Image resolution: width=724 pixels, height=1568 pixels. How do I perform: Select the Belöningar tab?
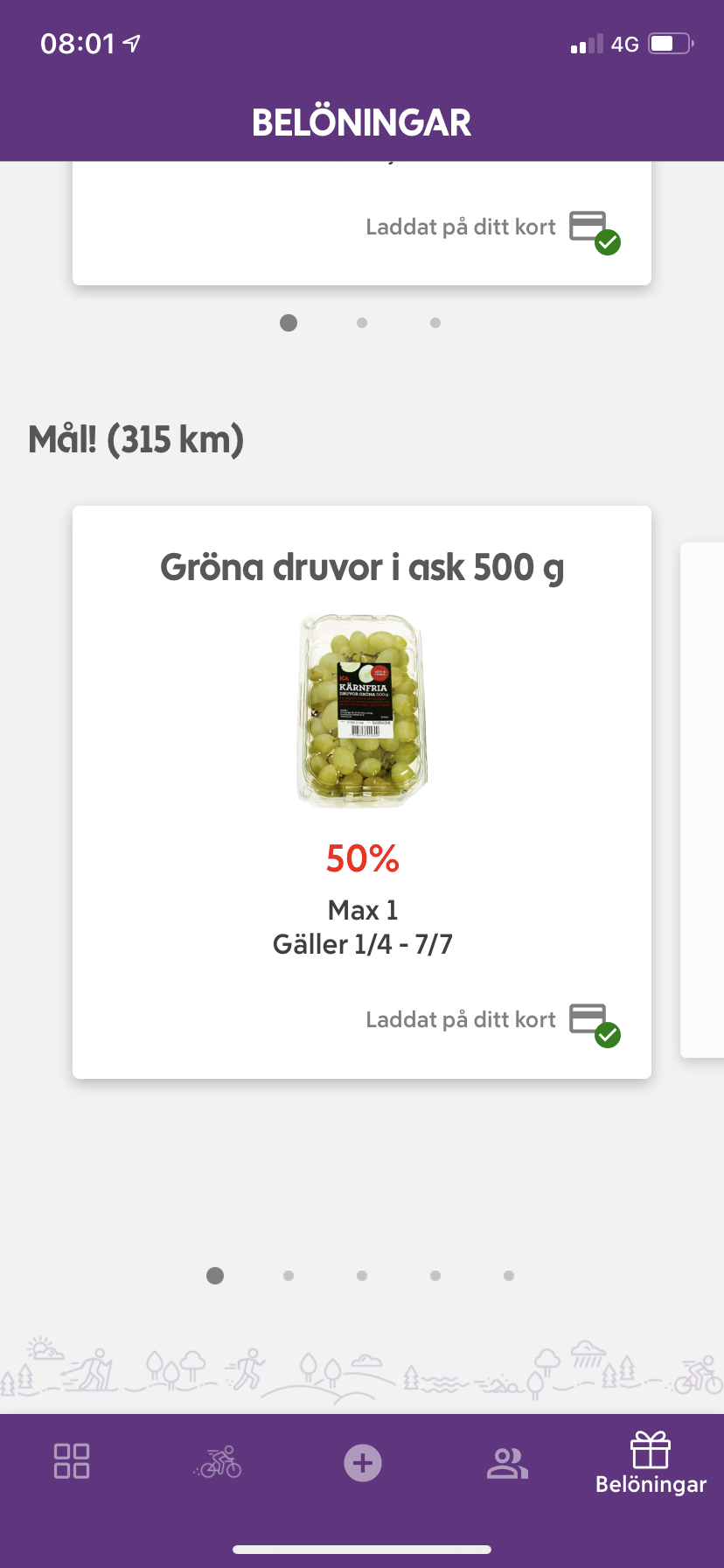pos(651,1462)
